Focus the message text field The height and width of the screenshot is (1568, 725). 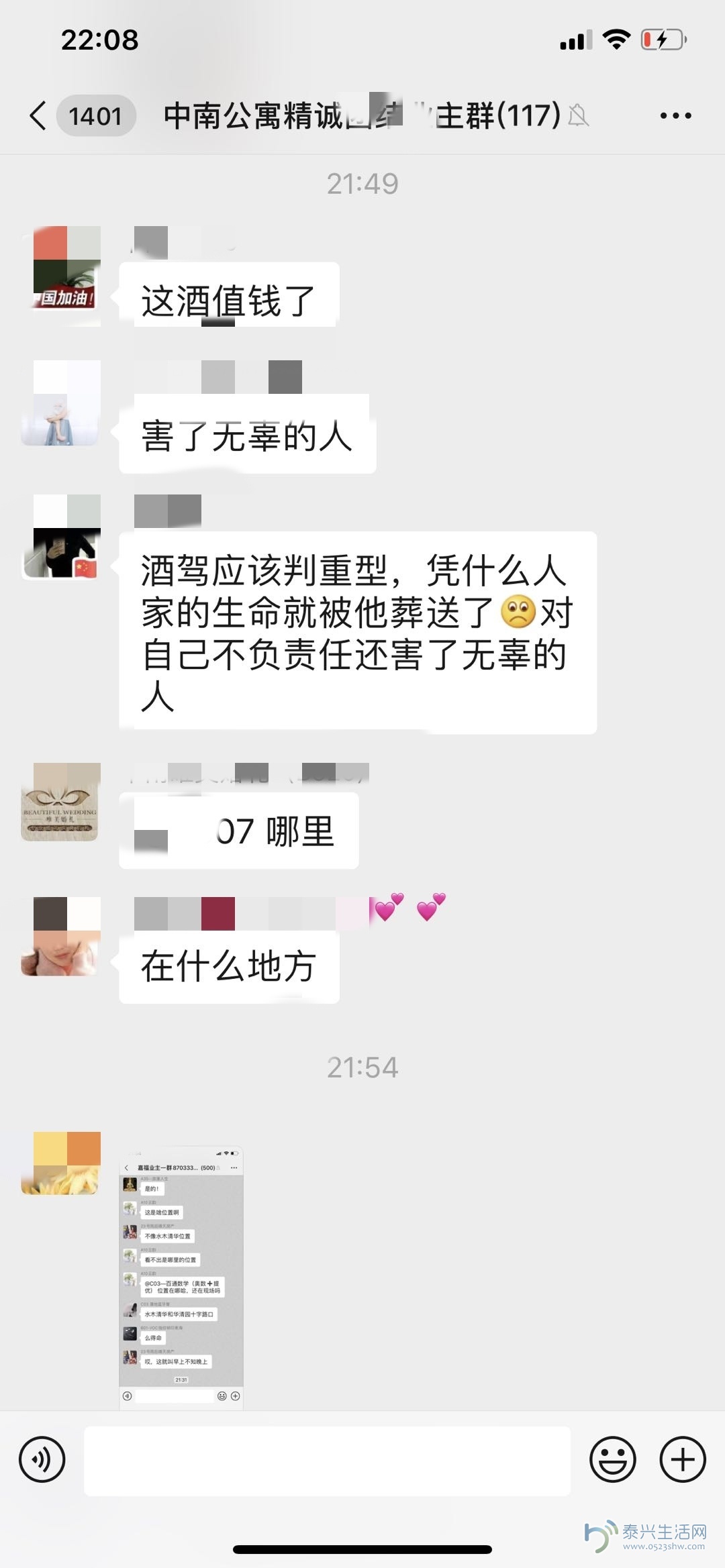point(327,1461)
